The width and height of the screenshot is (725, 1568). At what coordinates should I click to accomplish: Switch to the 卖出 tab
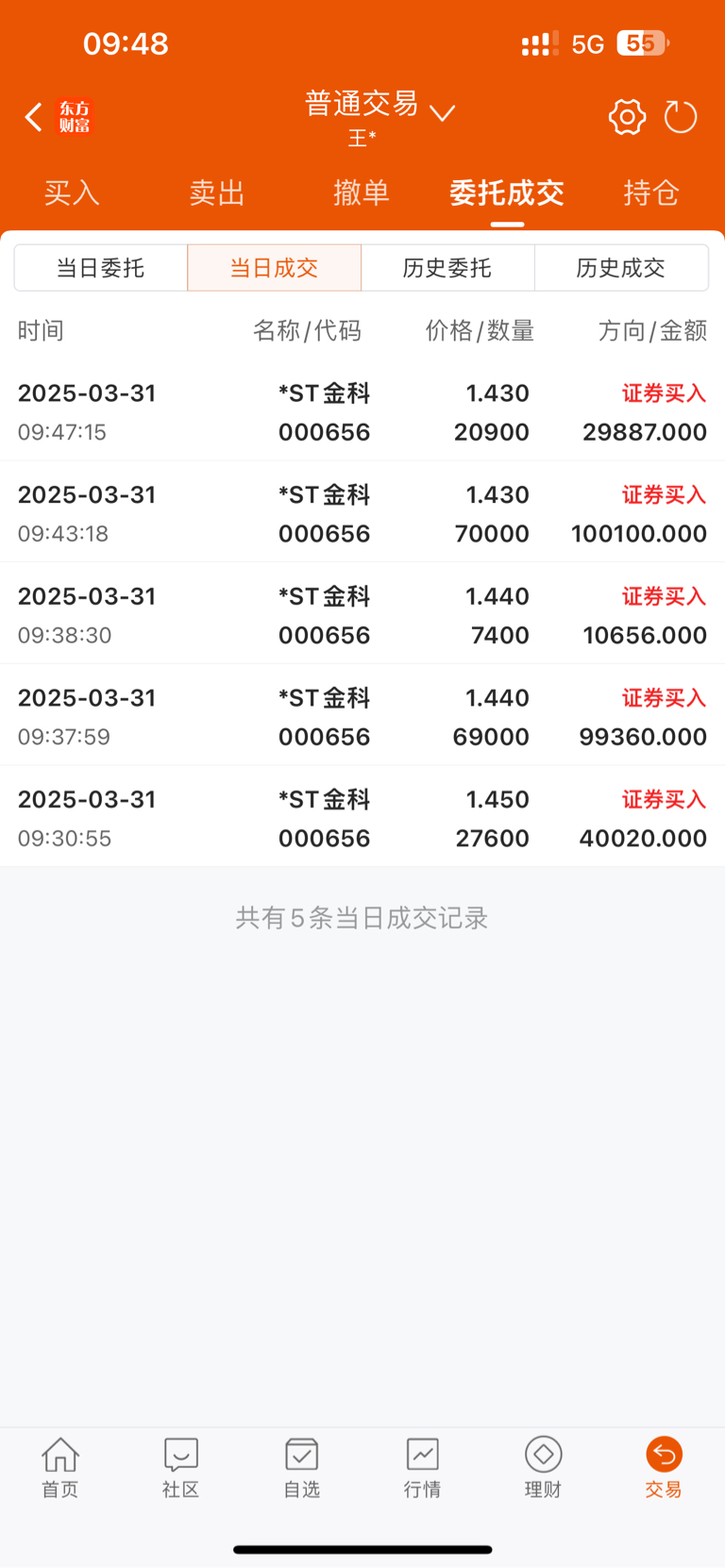point(217,193)
